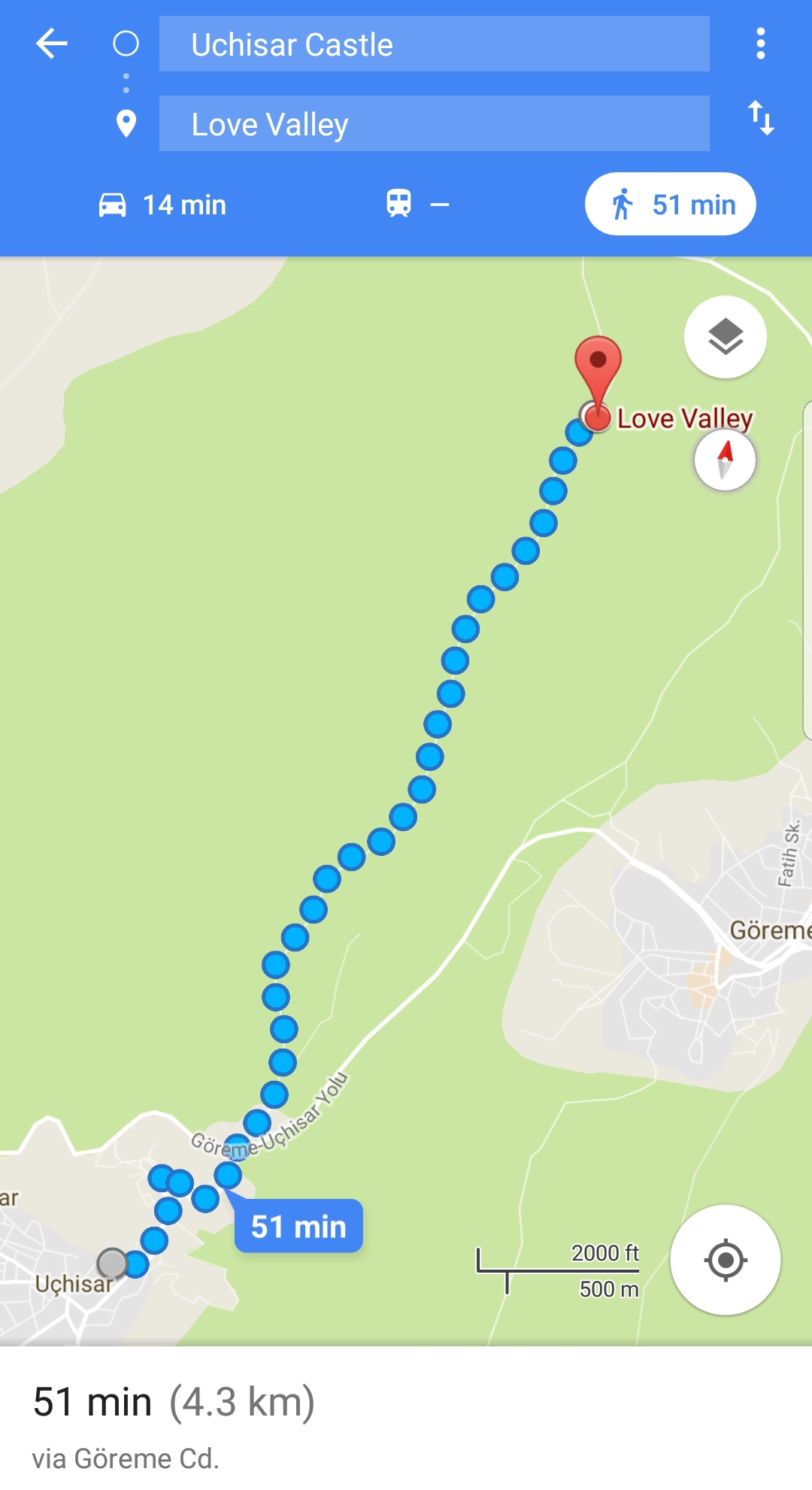
Task: Tap the 51 min route label on the map
Action: point(298,1226)
